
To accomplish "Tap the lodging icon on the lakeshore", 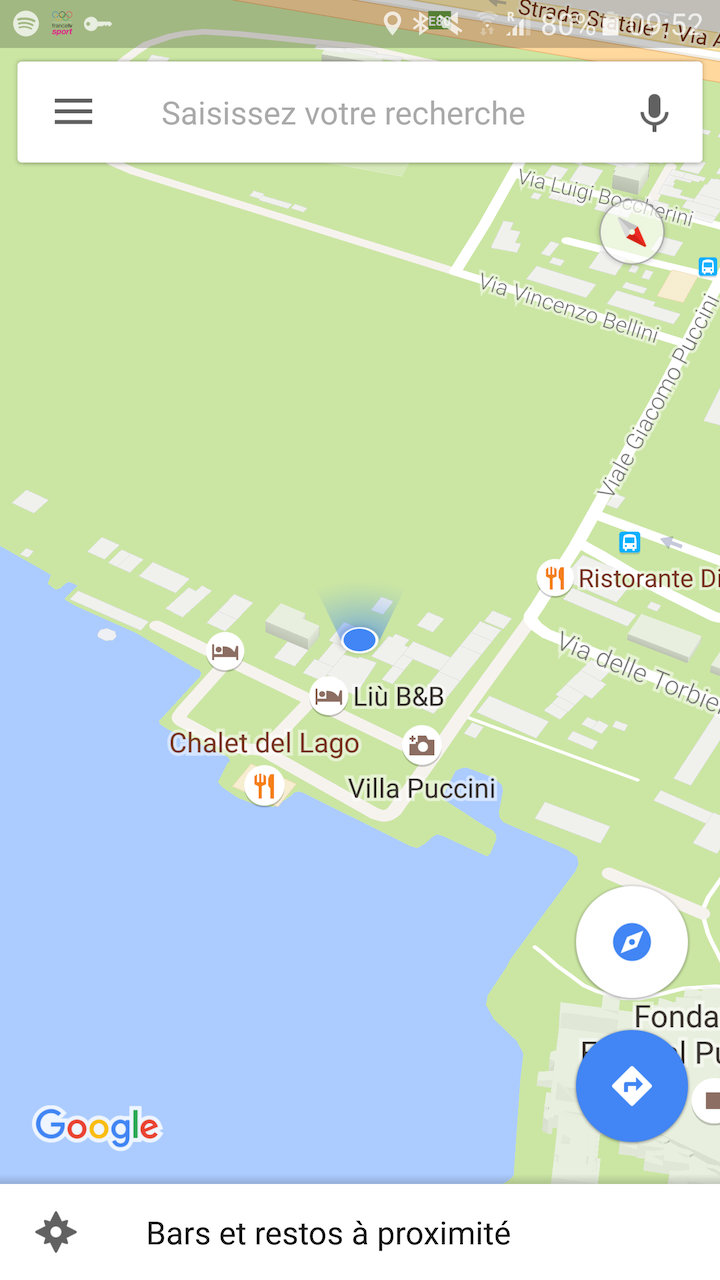I will coord(225,651).
